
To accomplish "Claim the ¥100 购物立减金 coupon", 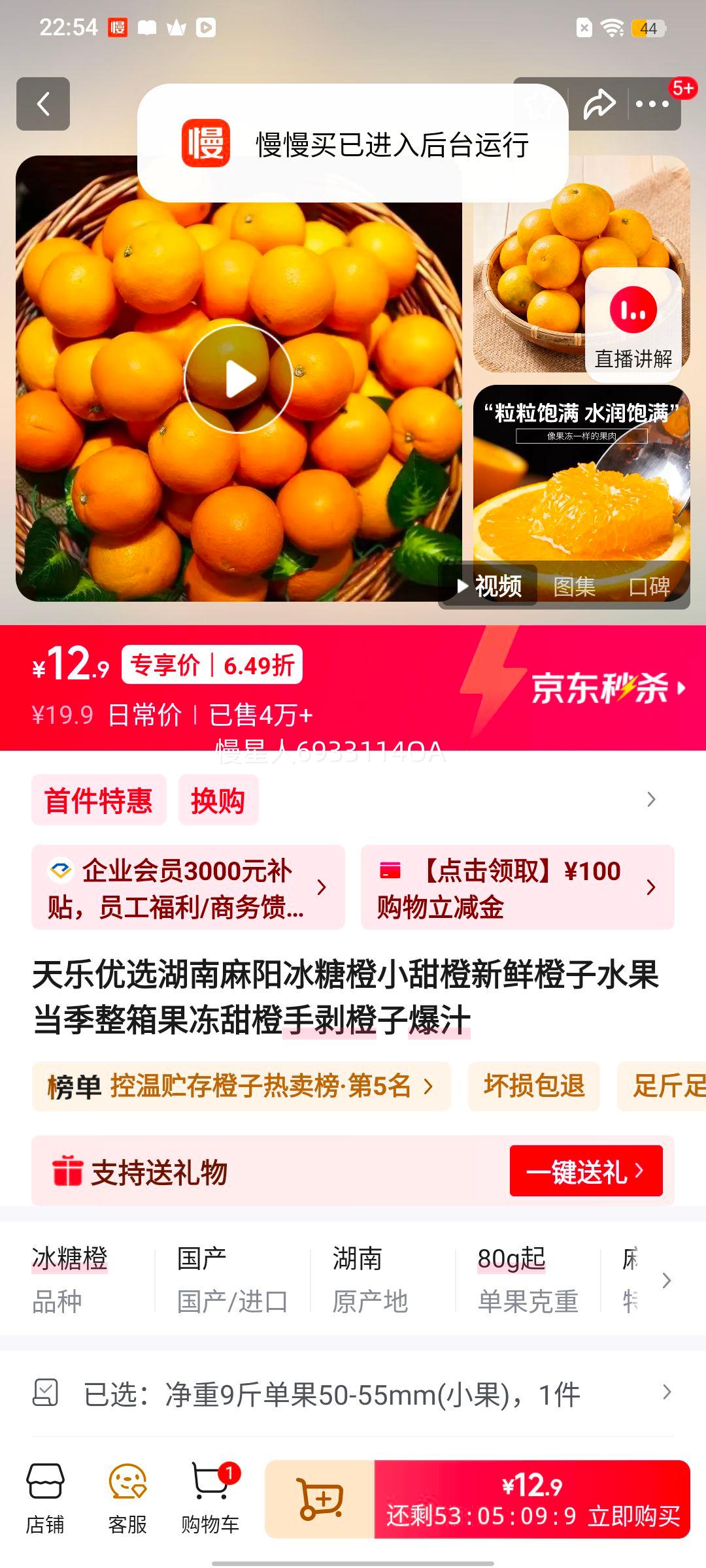I will (517, 887).
